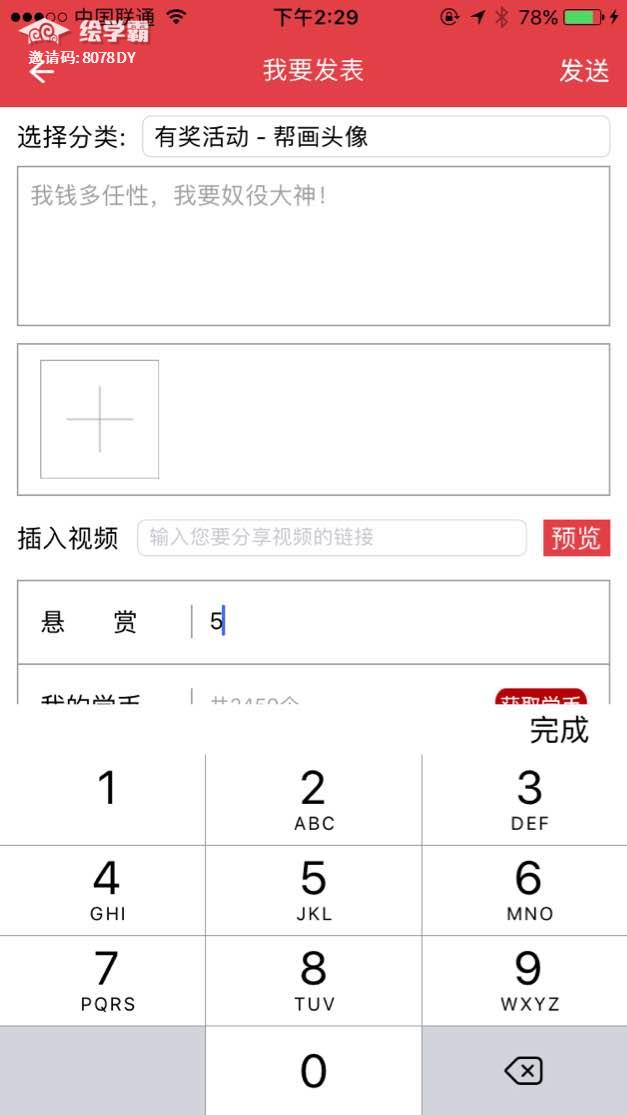Open the 选择分类 category dropdown
Viewport: 627px width, 1115px height.
[376, 137]
